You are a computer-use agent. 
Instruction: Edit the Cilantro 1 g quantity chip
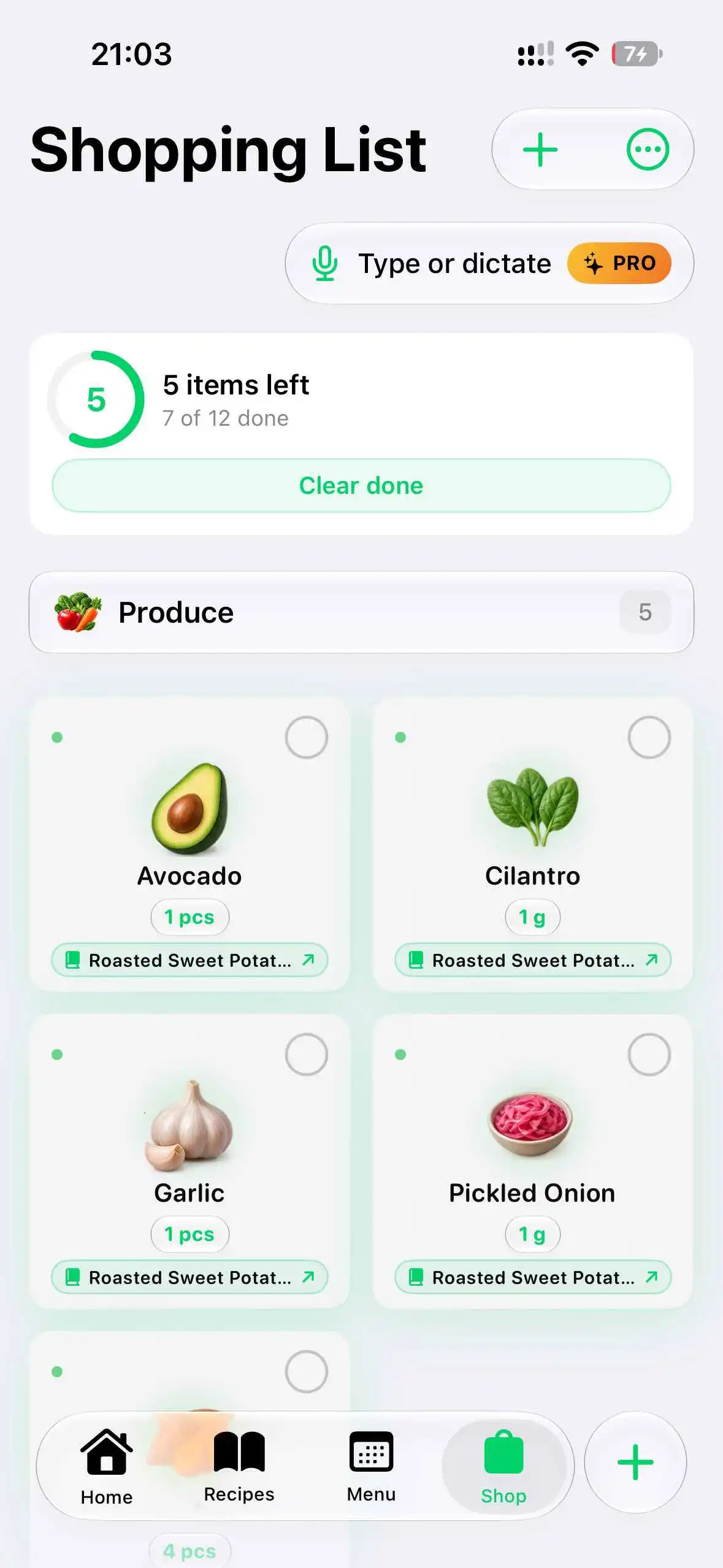[532, 917]
